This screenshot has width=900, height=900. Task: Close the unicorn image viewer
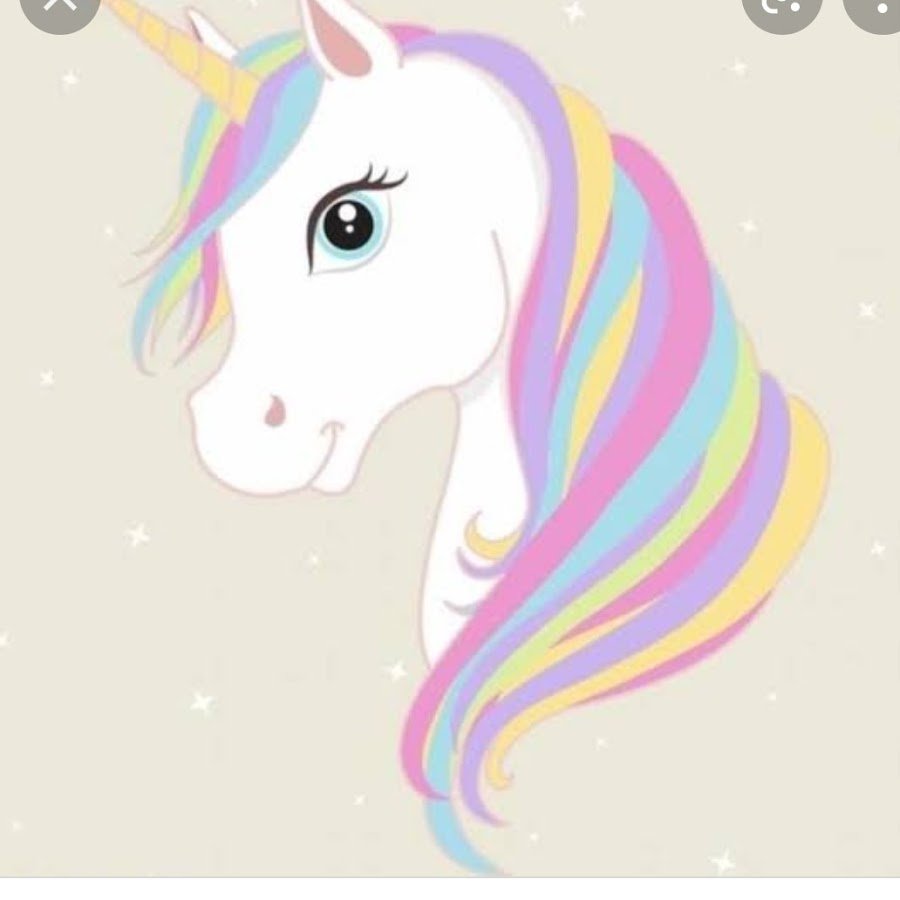coord(60,5)
